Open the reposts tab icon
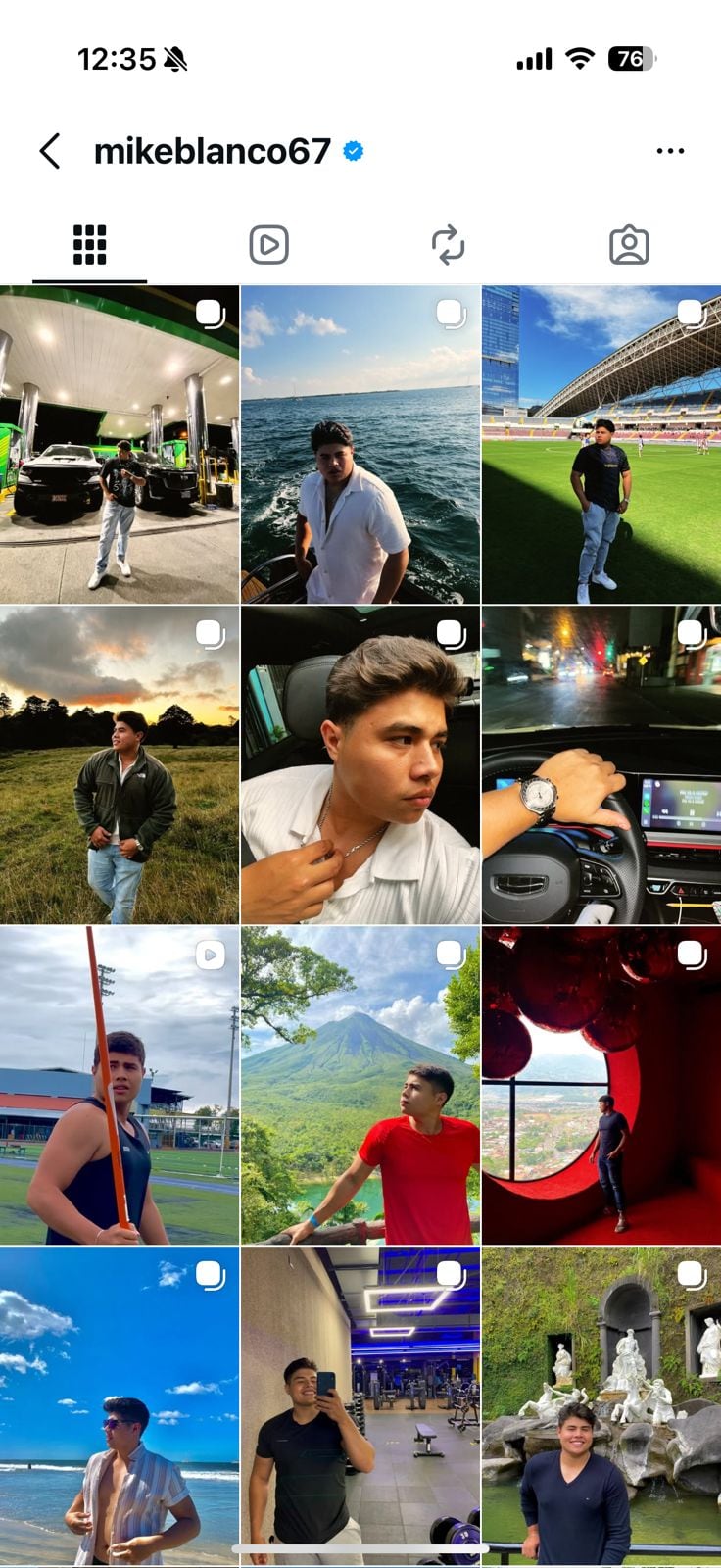The image size is (721, 1568). coord(450,244)
